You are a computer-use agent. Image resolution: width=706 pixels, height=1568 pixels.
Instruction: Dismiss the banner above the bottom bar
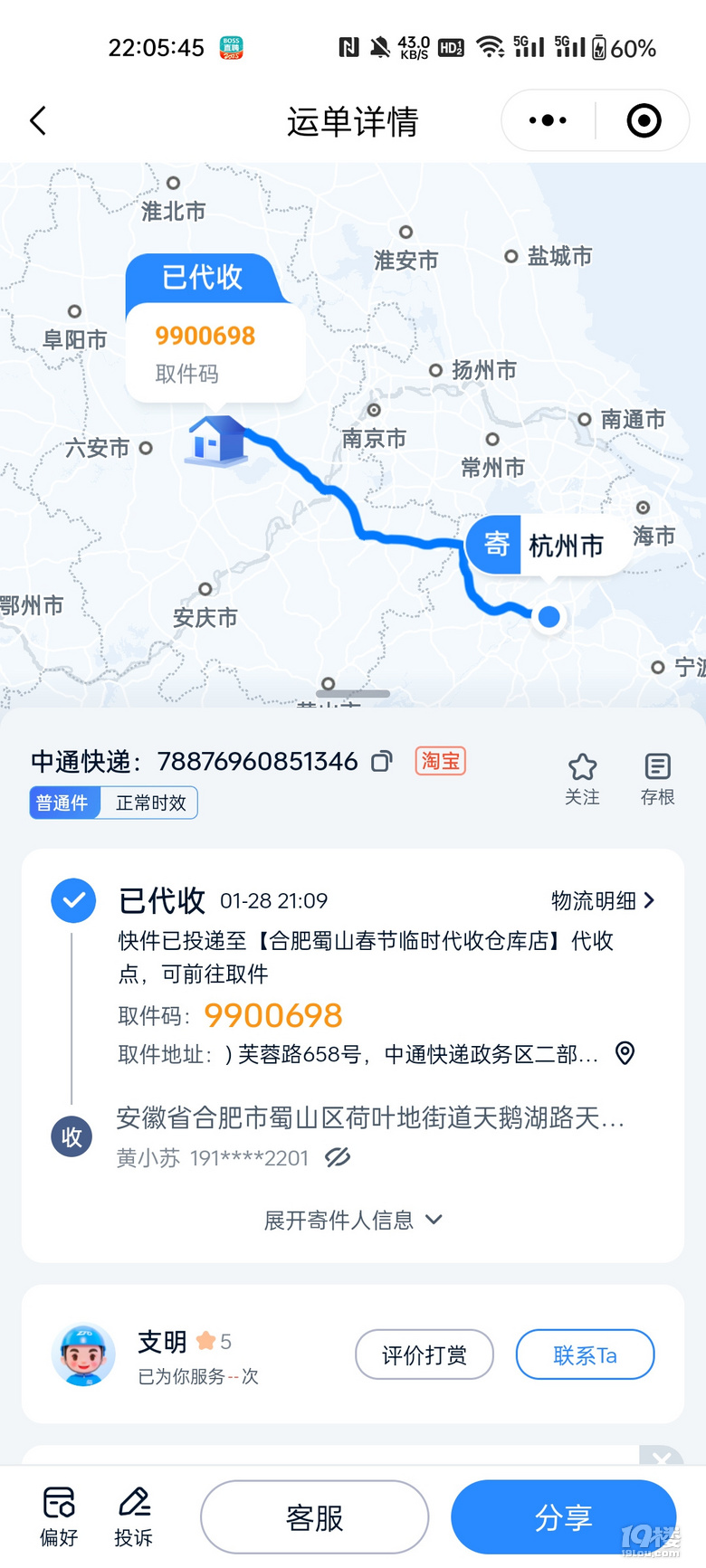[662, 1456]
